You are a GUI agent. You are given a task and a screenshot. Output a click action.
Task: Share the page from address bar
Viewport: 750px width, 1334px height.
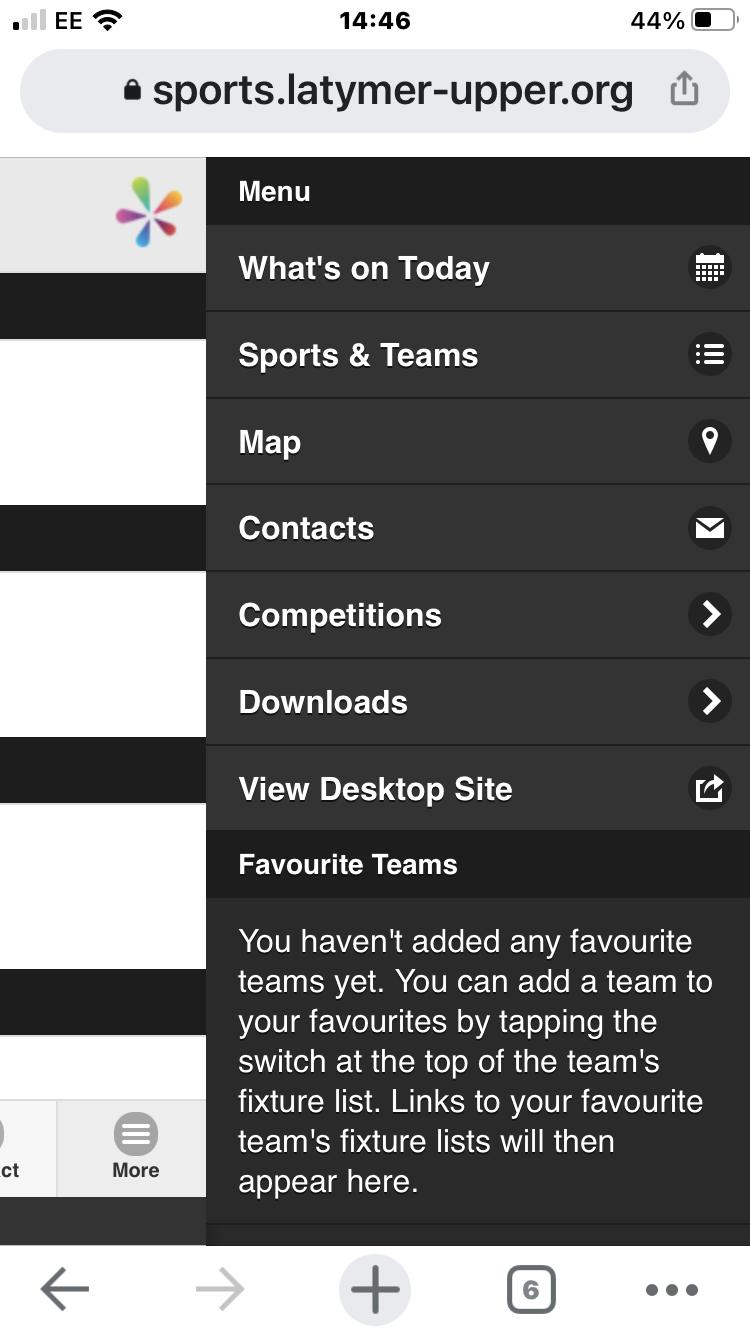point(683,90)
